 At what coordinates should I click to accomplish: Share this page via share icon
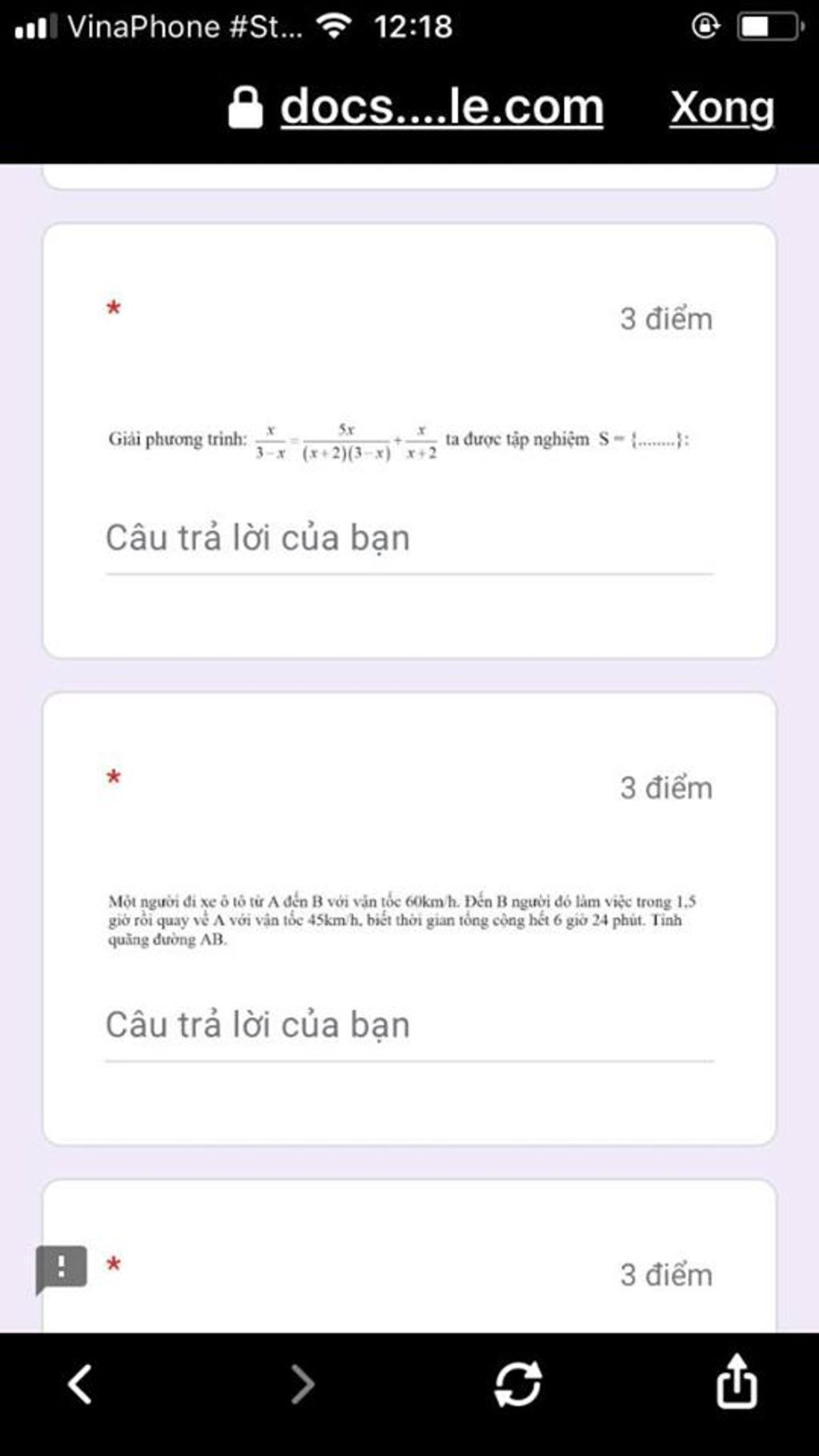coord(736,1382)
